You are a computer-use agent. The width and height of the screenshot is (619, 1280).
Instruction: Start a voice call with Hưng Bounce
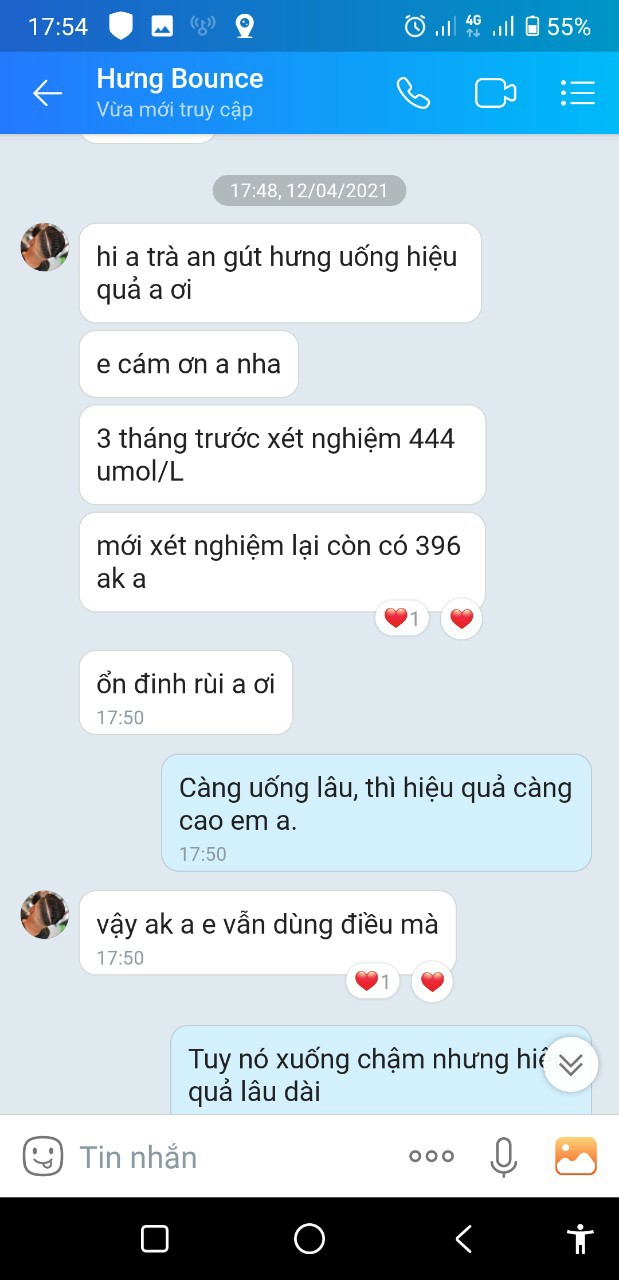(413, 93)
